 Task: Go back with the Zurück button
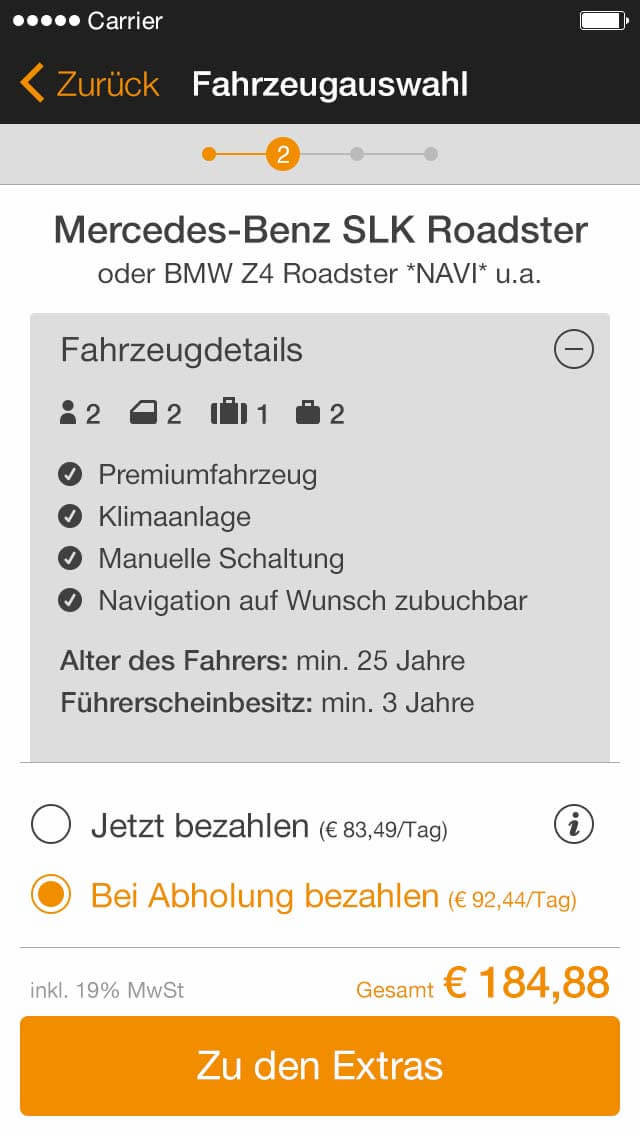(90, 84)
